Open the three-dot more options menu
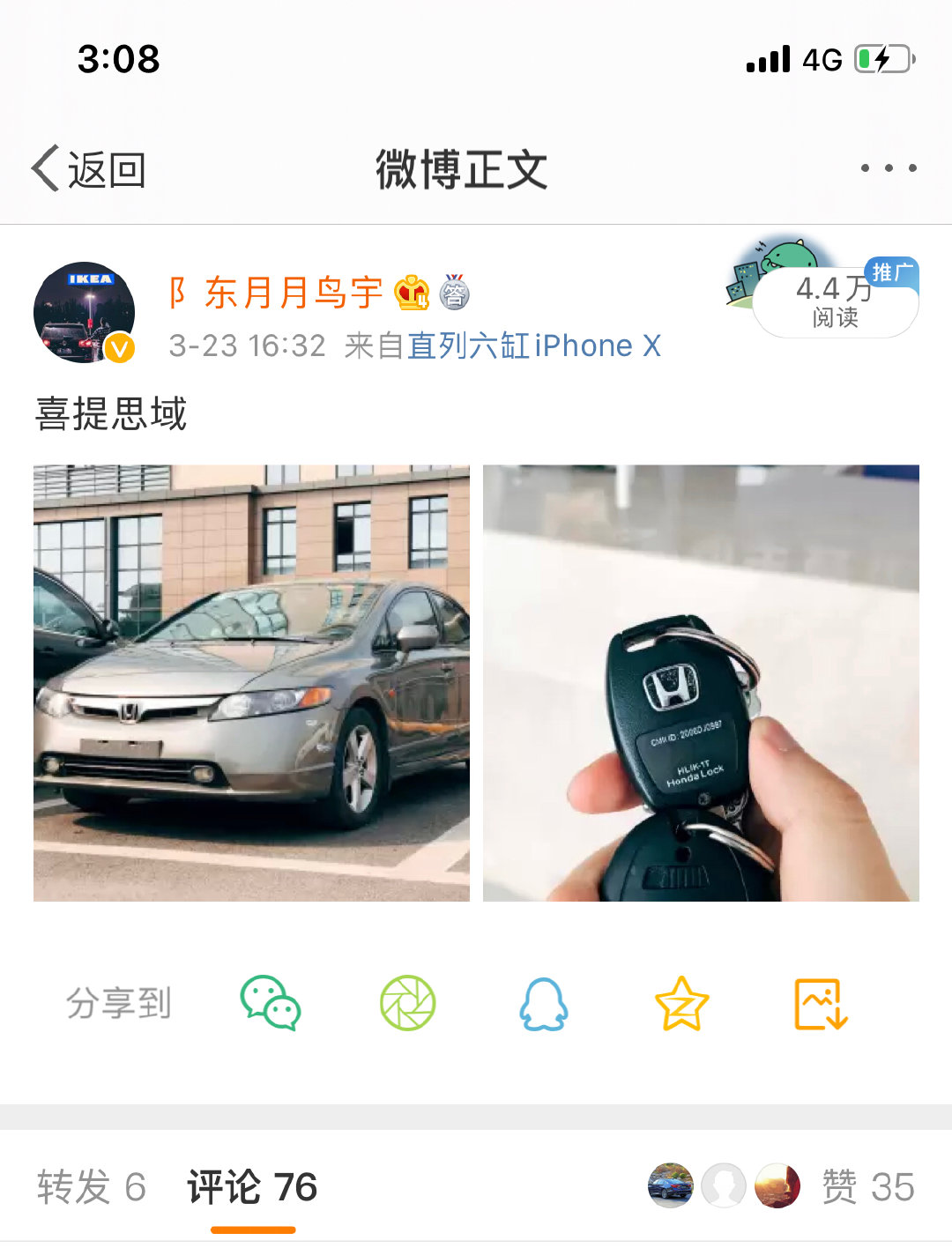 (x=891, y=167)
